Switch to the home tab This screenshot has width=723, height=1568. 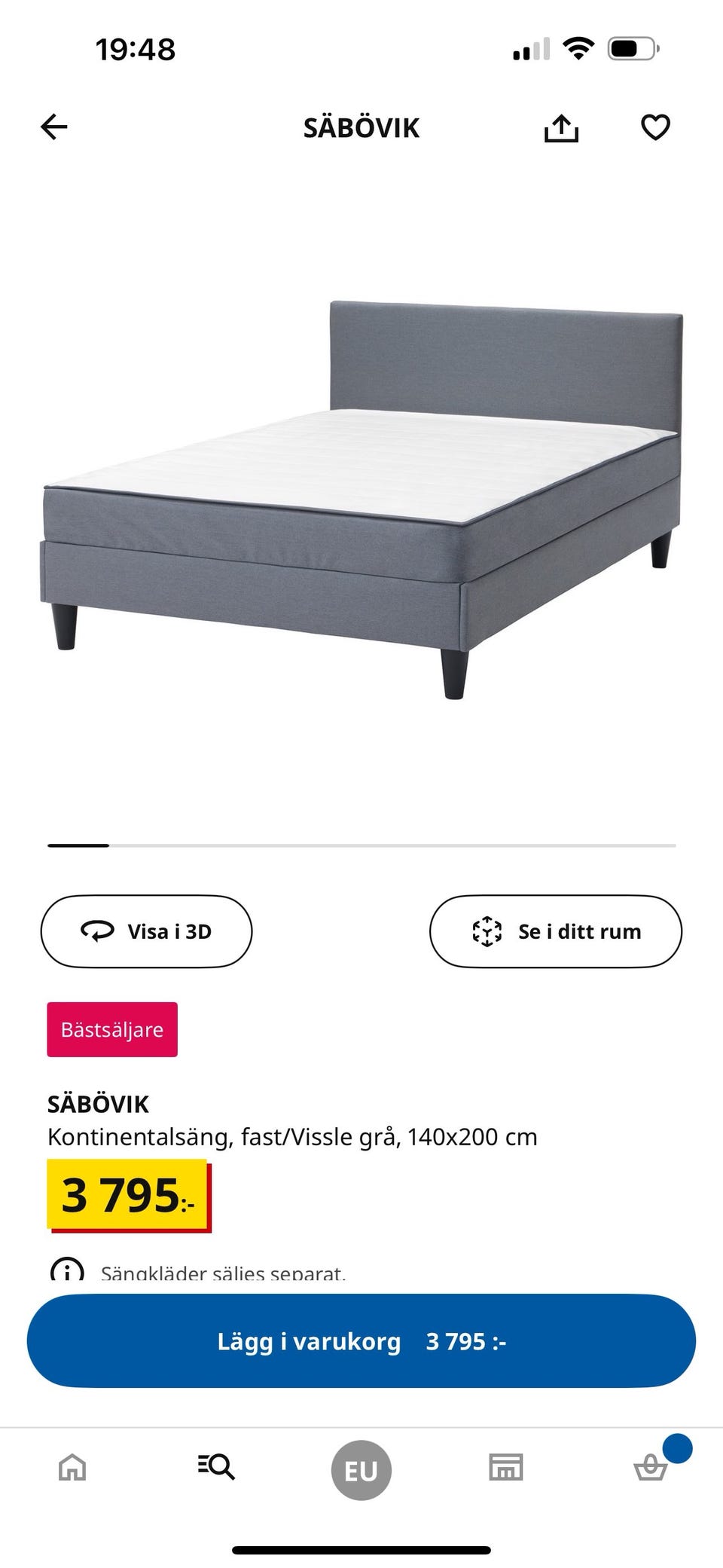pyautogui.click(x=72, y=1467)
